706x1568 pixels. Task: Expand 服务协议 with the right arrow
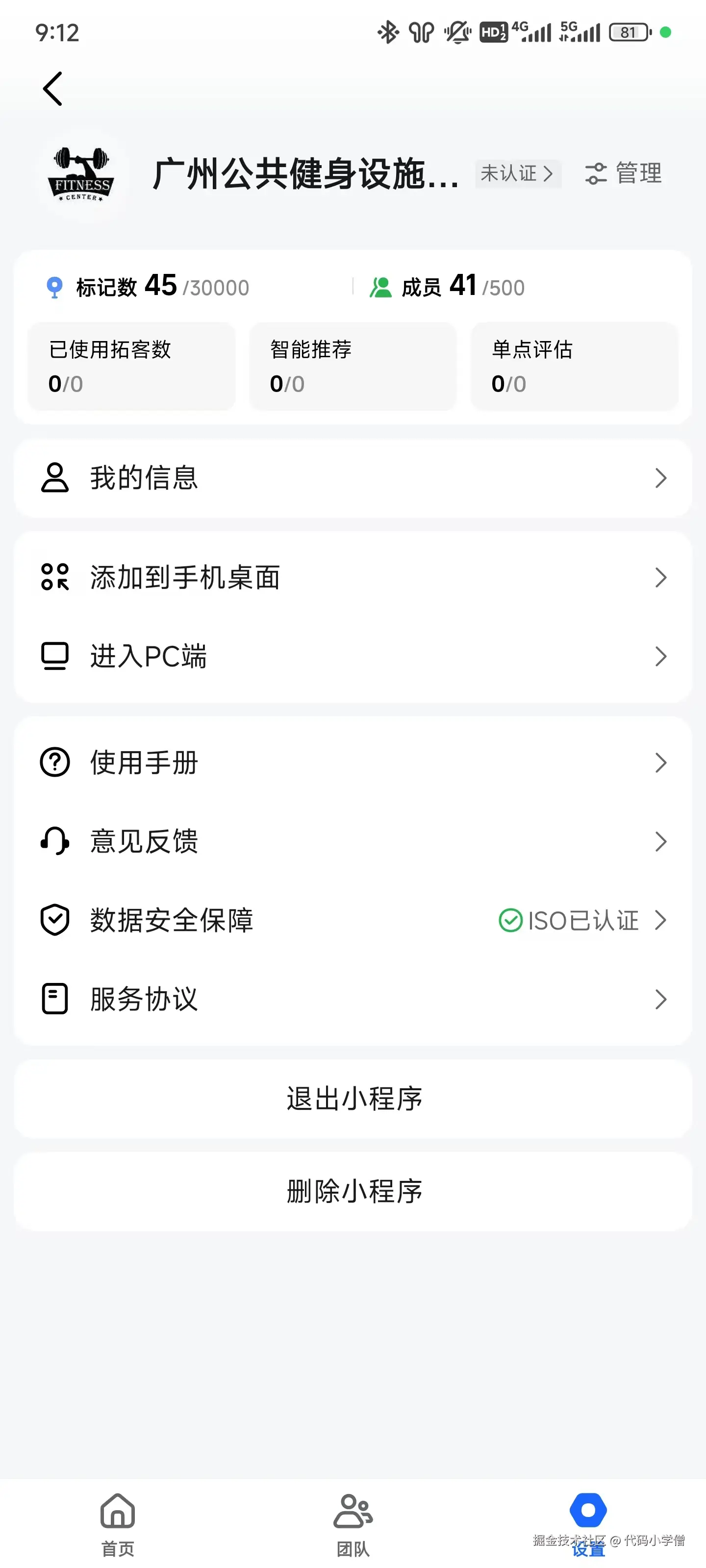(x=661, y=998)
